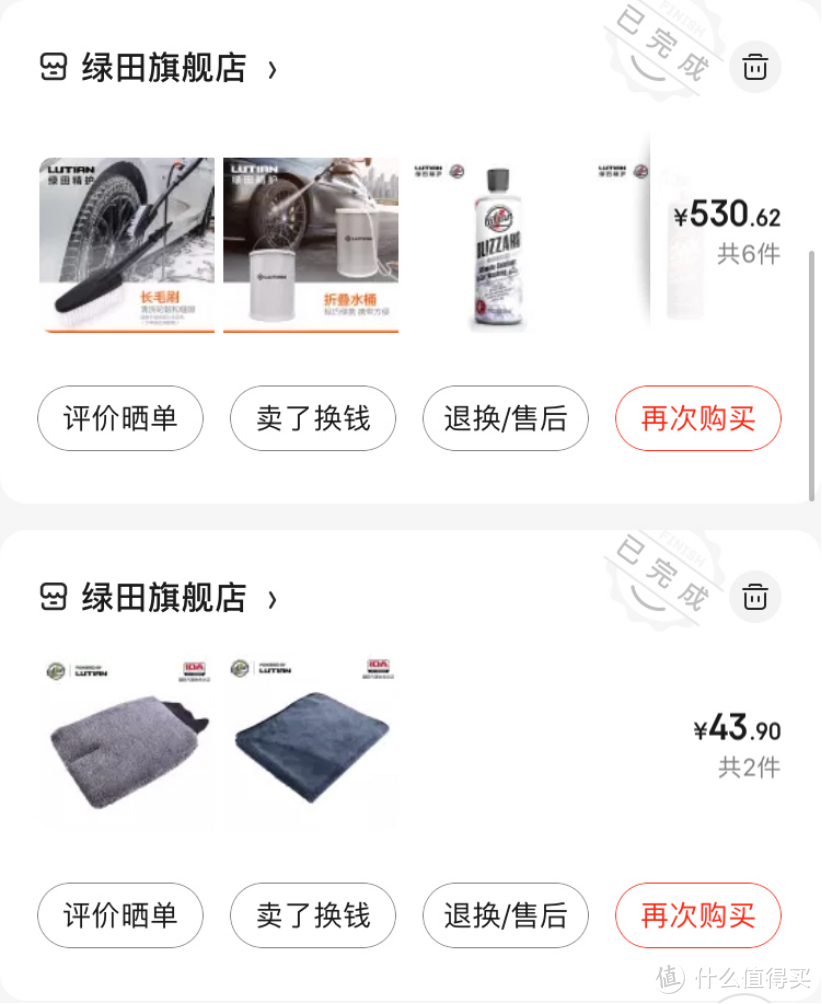This screenshot has width=822, height=1004.
Task: Click 再次购买 on the ¥530.62 order
Action: click(x=698, y=419)
